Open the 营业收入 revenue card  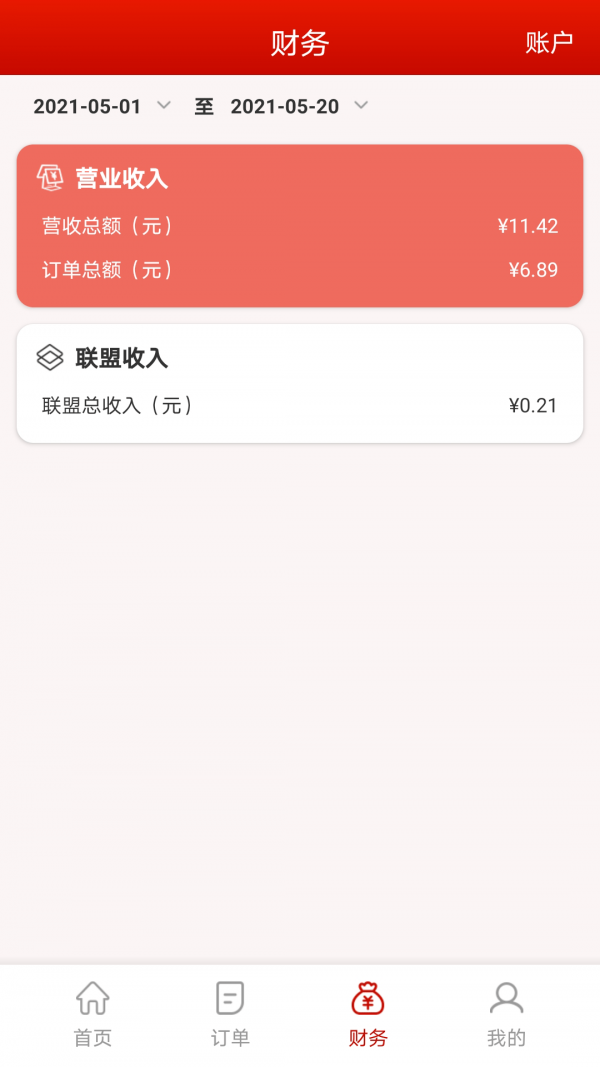tap(299, 226)
